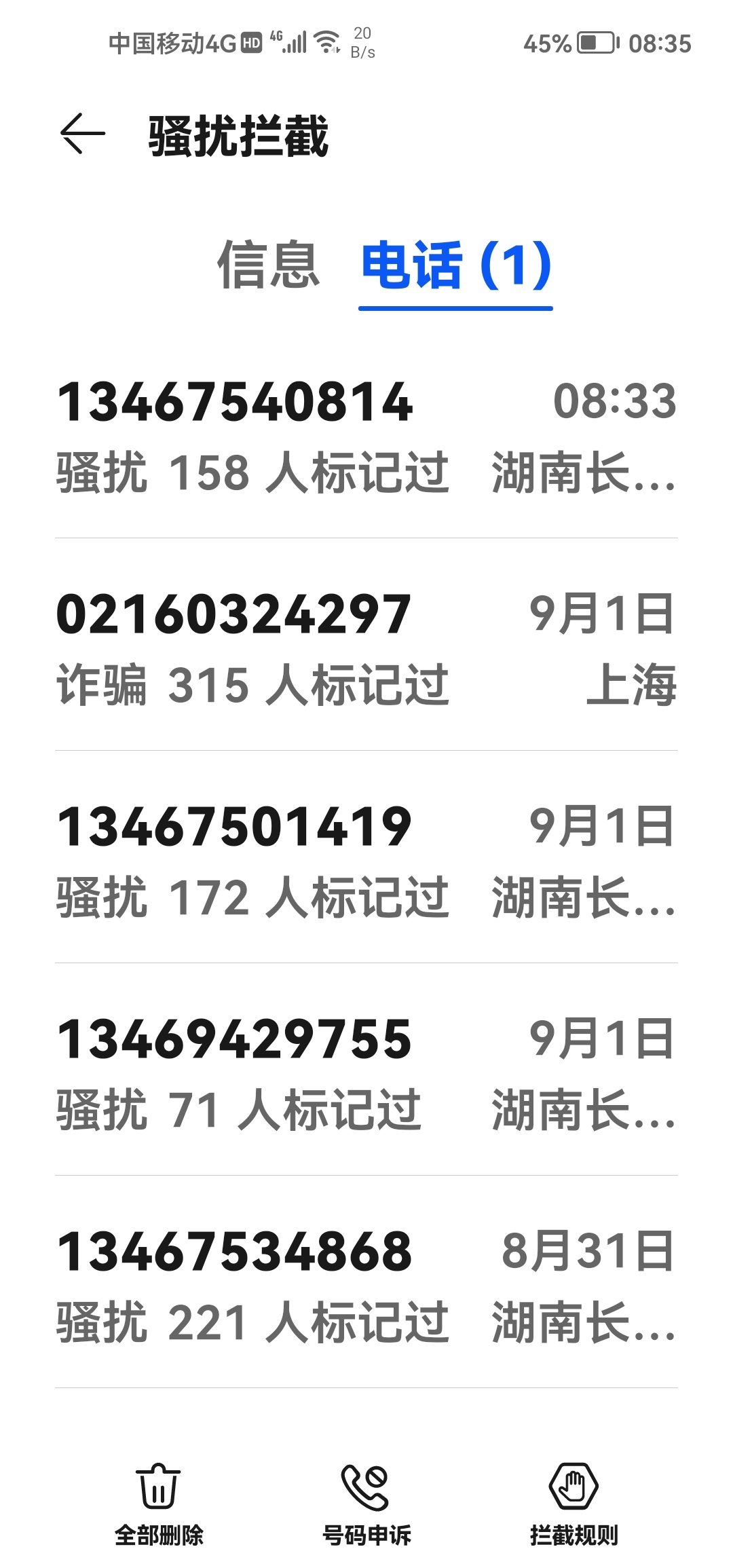The image size is (733, 1568).
Task: View details of 13467534868 call
Action: point(366,1286)
